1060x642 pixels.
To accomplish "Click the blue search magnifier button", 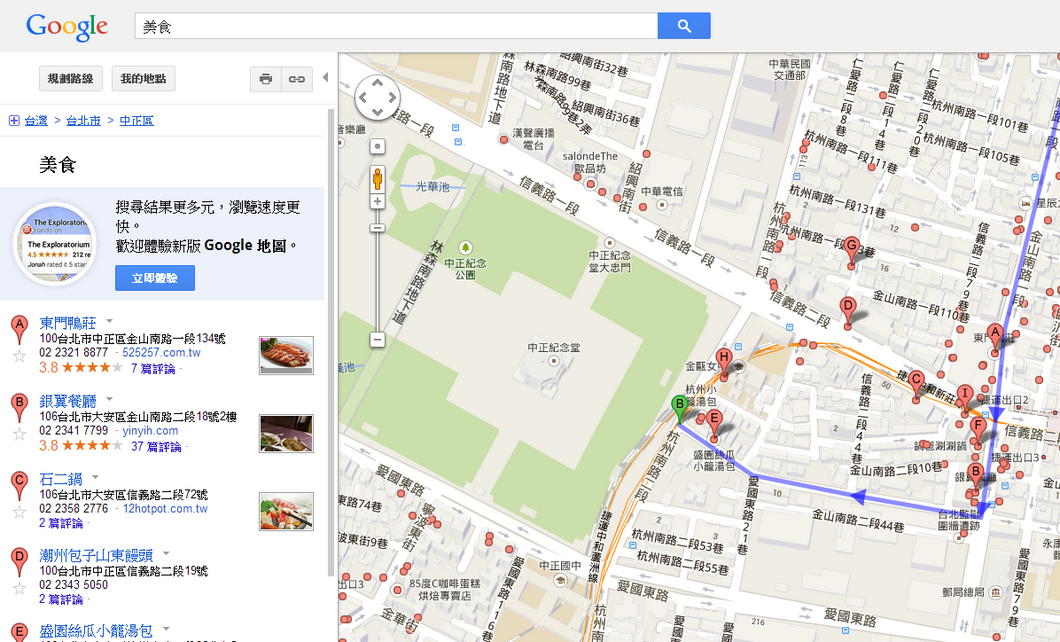I will 684,26.
